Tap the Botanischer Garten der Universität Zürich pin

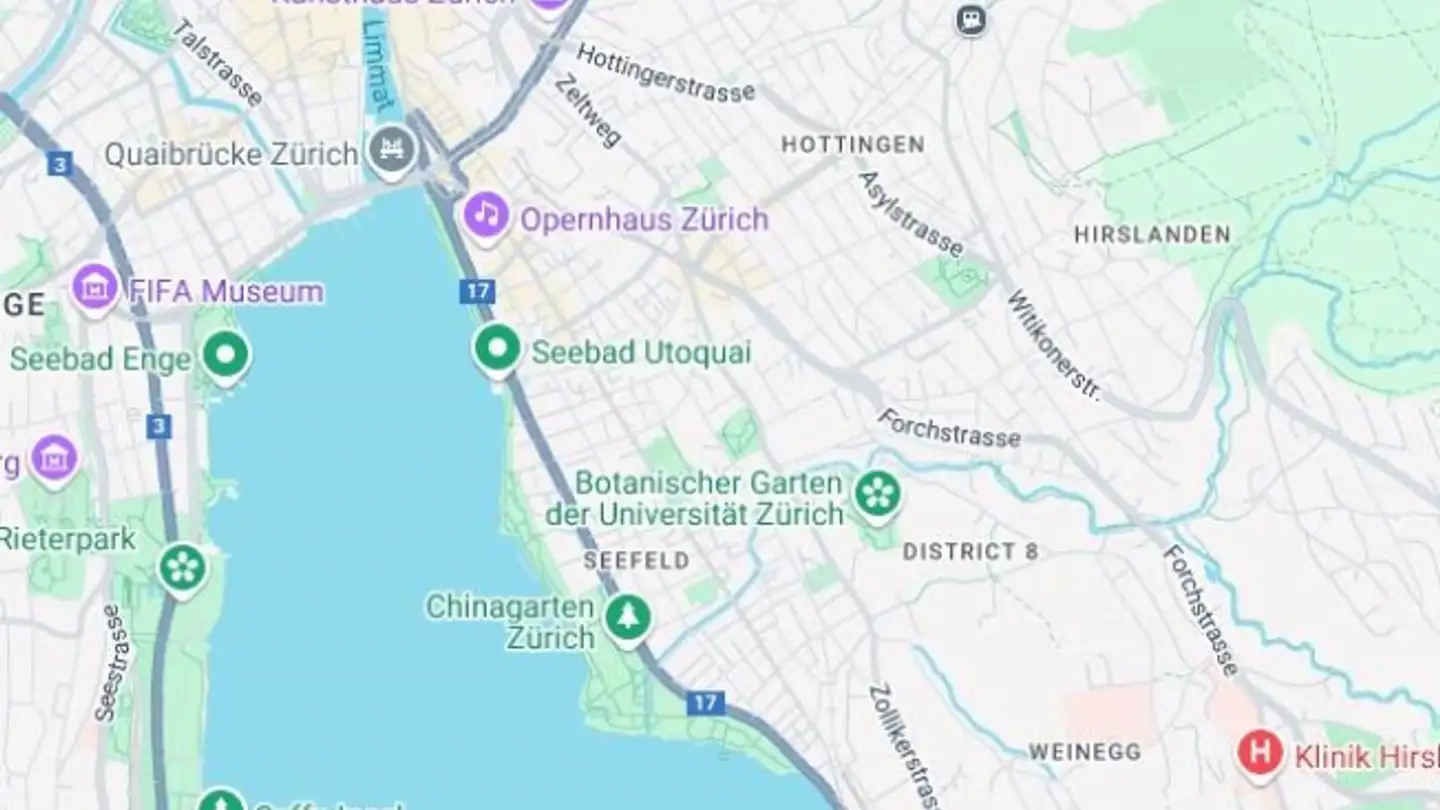point(878,494)
